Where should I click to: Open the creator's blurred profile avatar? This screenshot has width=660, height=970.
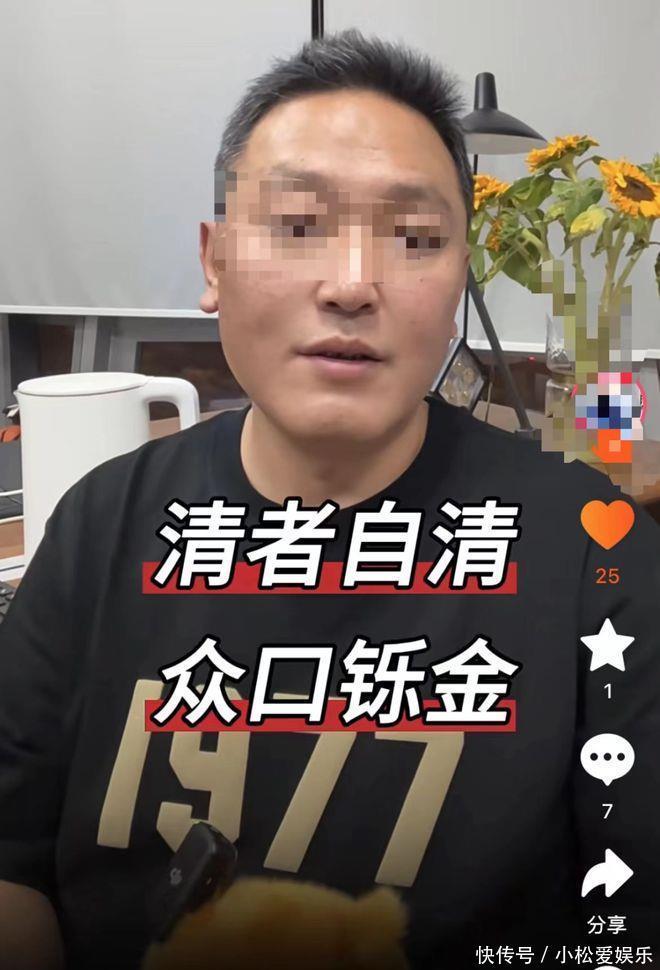tap(609, 404)
